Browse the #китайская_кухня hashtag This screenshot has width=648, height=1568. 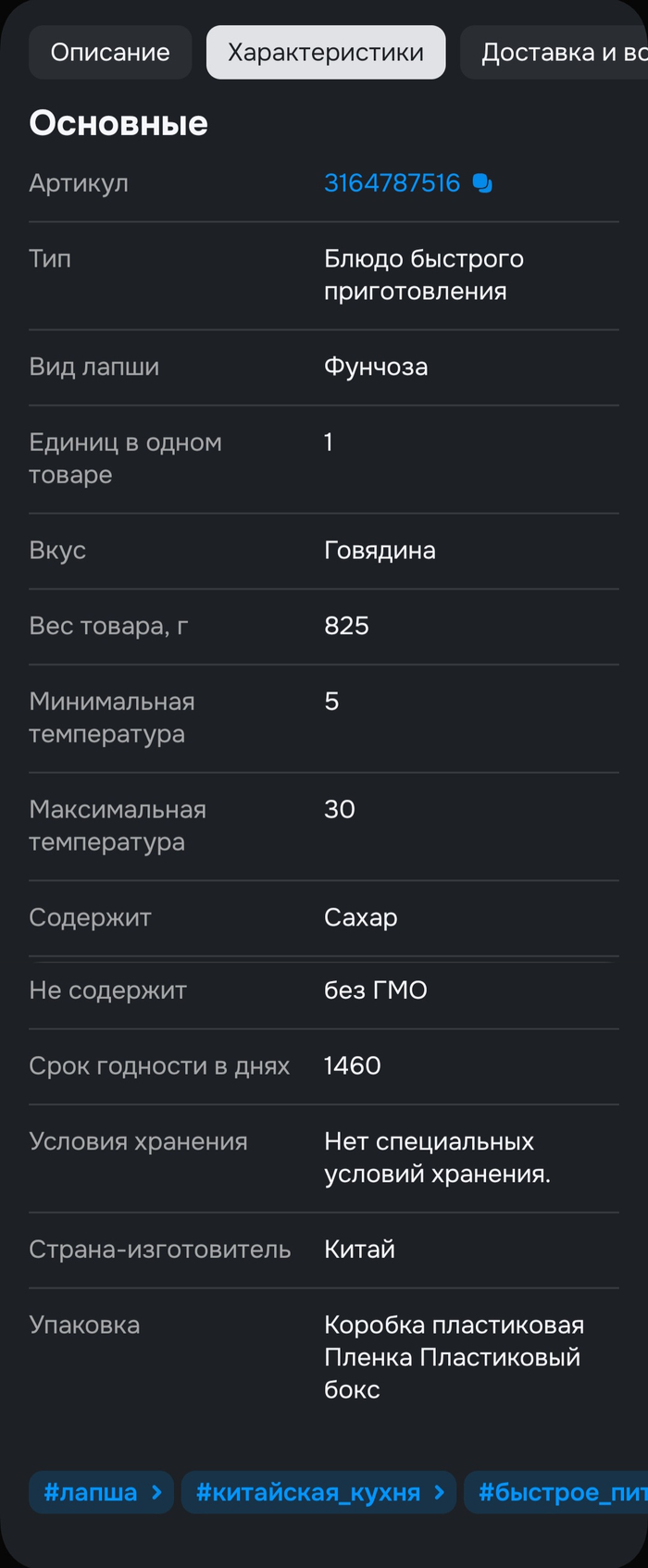(x=318, y=1492)
